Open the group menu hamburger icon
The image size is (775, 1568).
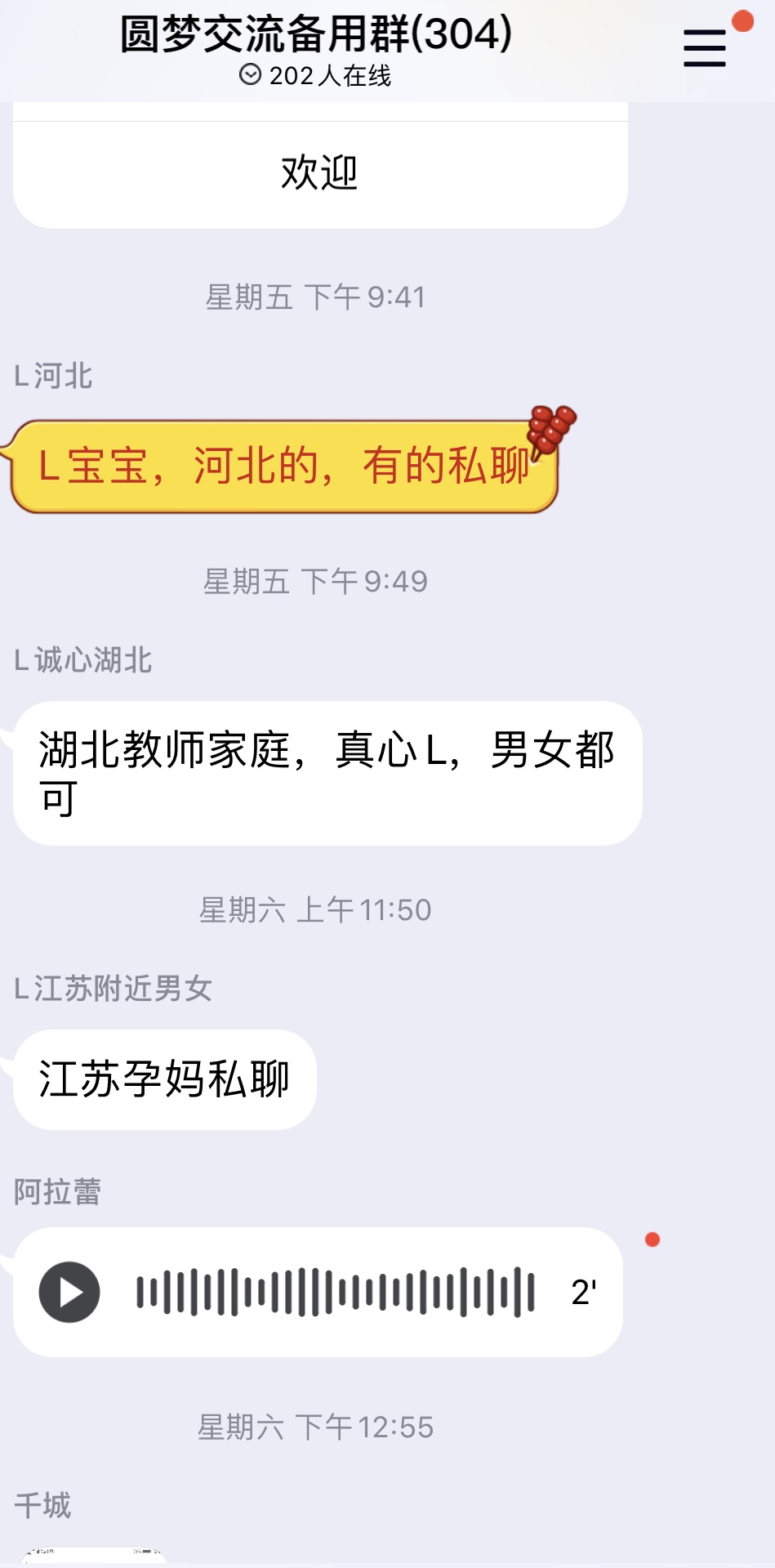[x=704, y=48]
